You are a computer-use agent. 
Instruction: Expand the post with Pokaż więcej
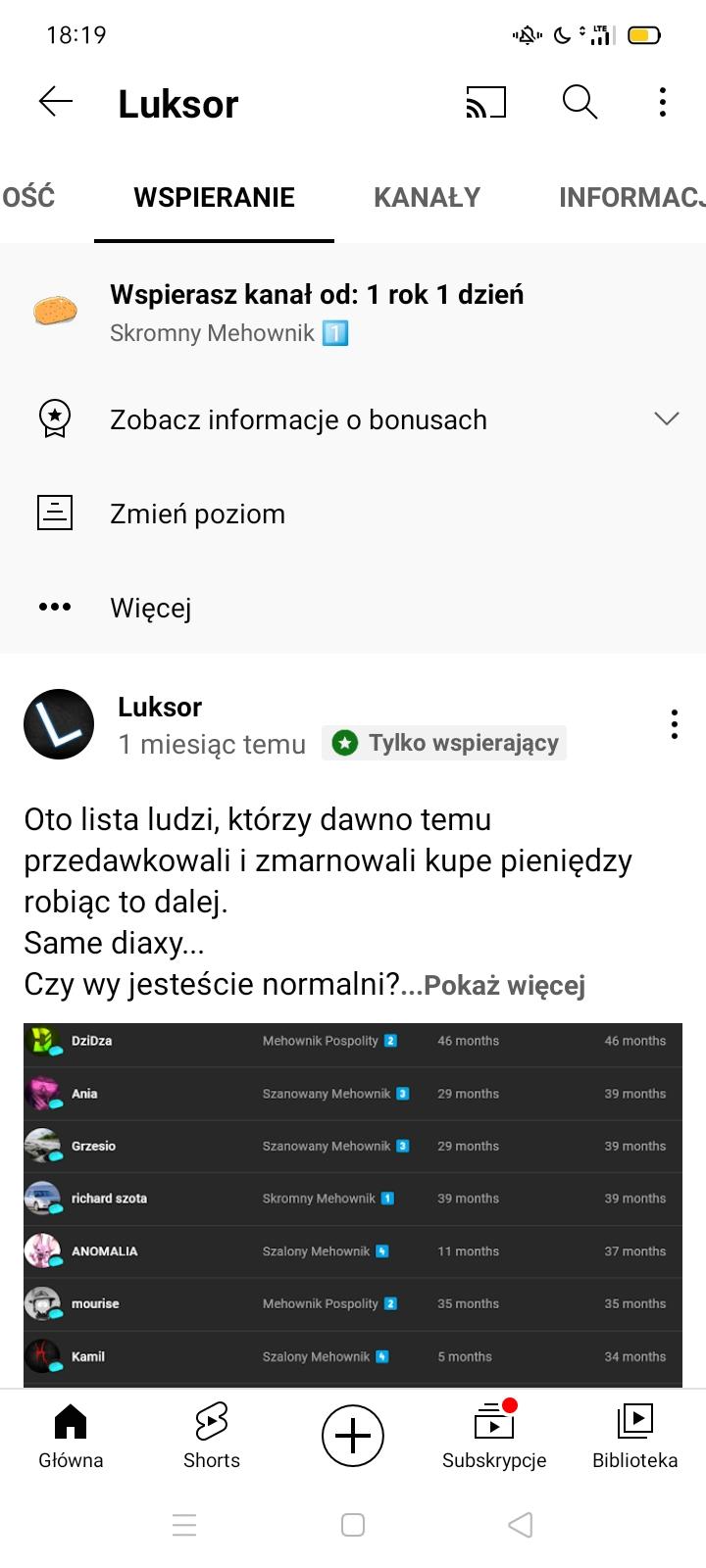[504, 985]
